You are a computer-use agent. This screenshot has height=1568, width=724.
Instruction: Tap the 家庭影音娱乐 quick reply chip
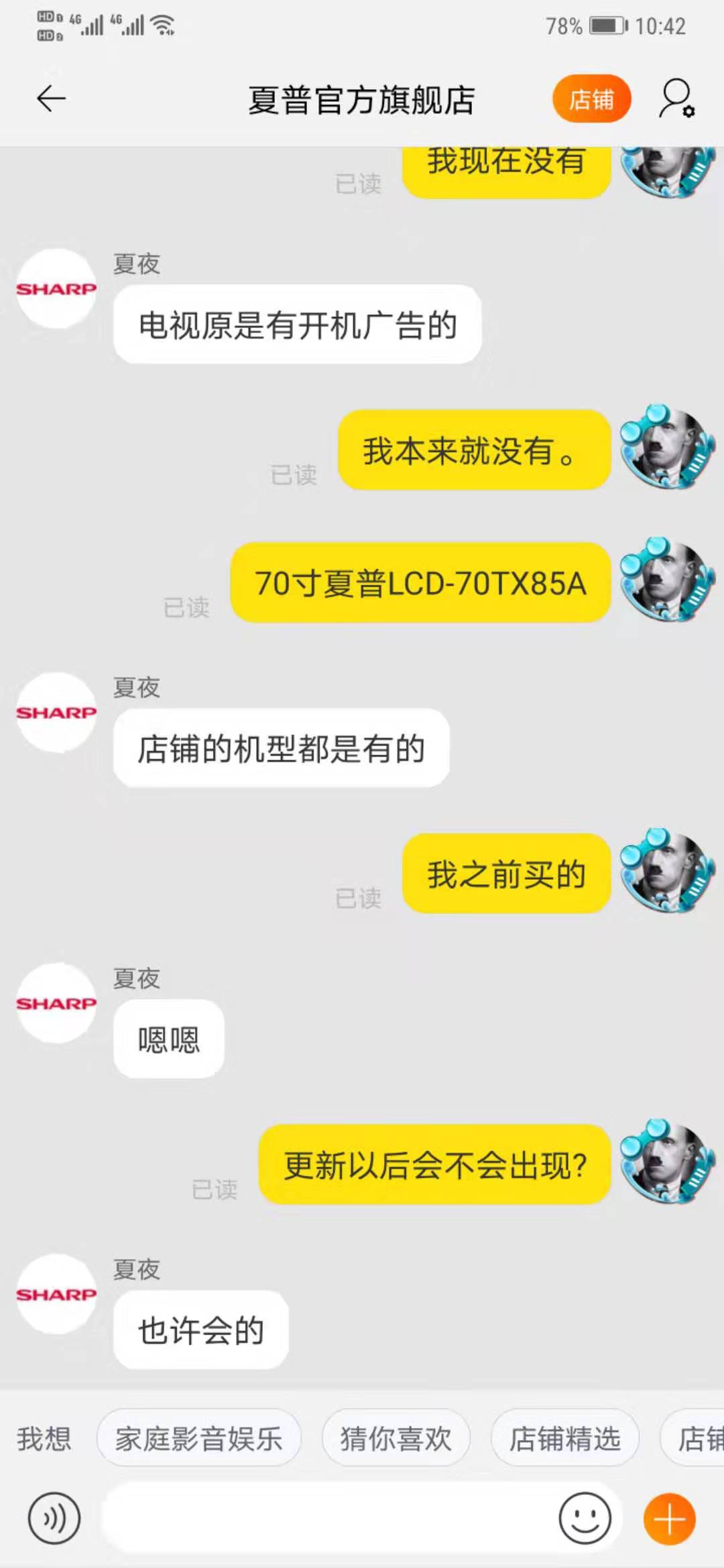(198, 1437)
